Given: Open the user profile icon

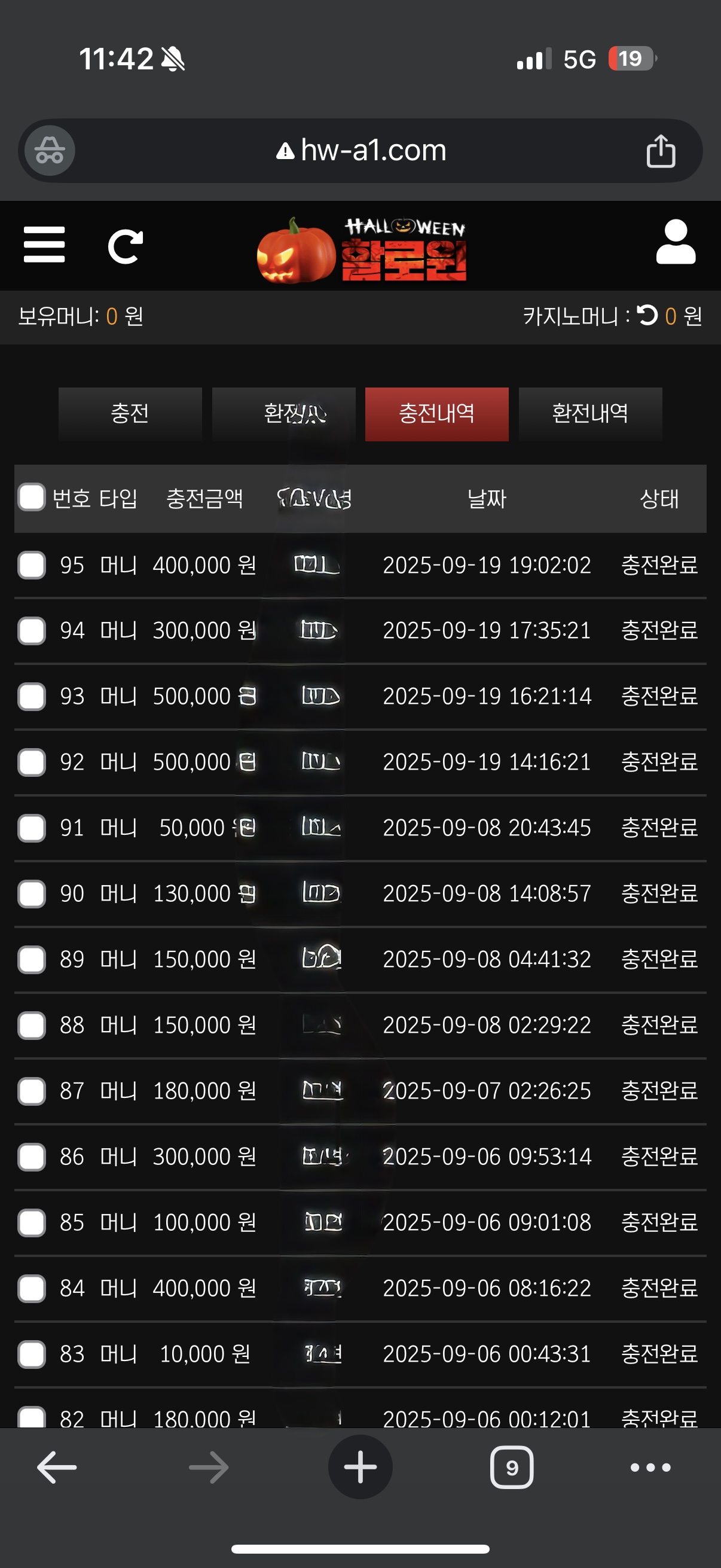Looking at the screenshot, I should [x=676, y=242].
